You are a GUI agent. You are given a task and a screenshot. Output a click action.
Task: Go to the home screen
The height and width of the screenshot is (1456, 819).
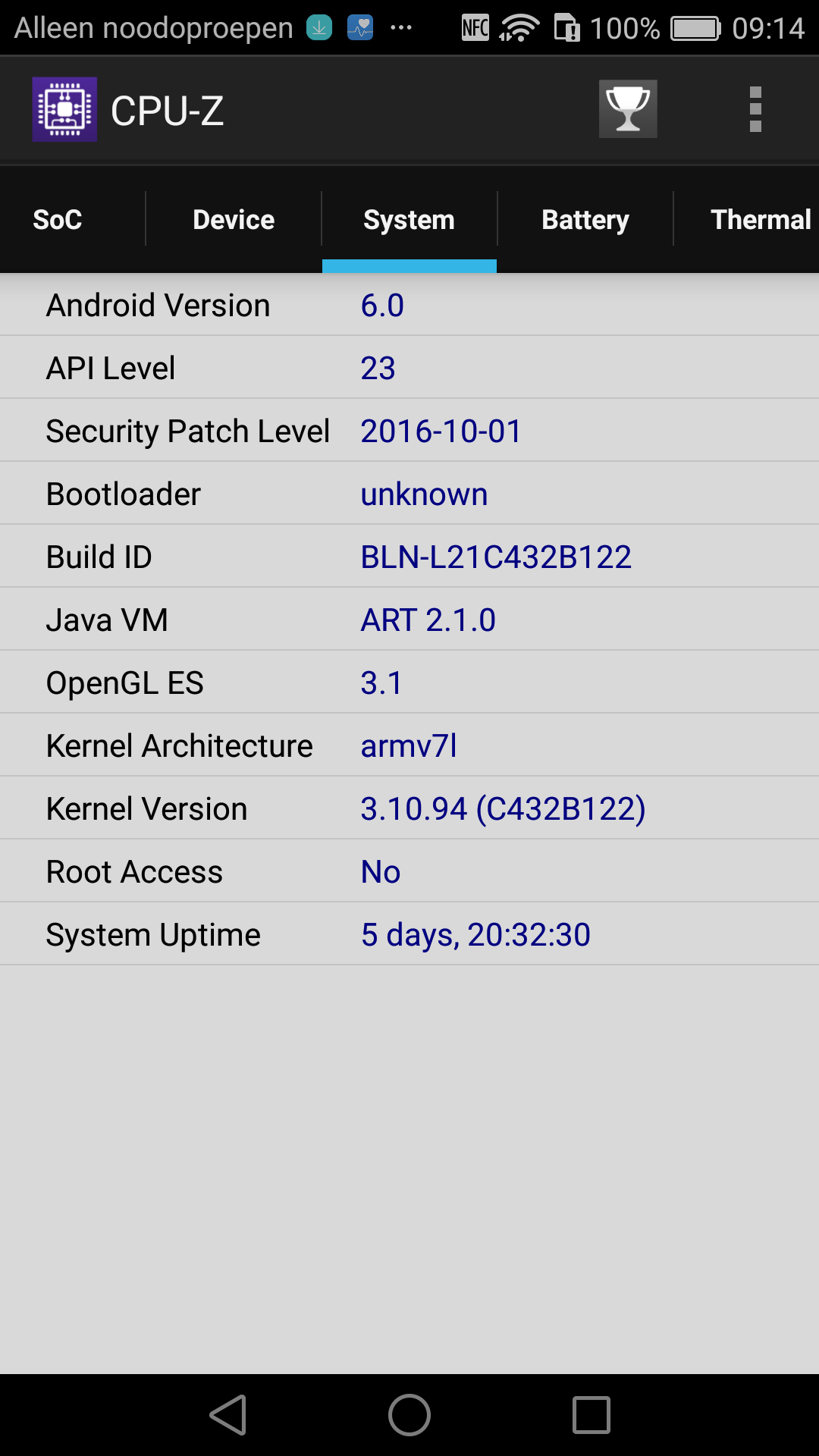click(409, 1415)
